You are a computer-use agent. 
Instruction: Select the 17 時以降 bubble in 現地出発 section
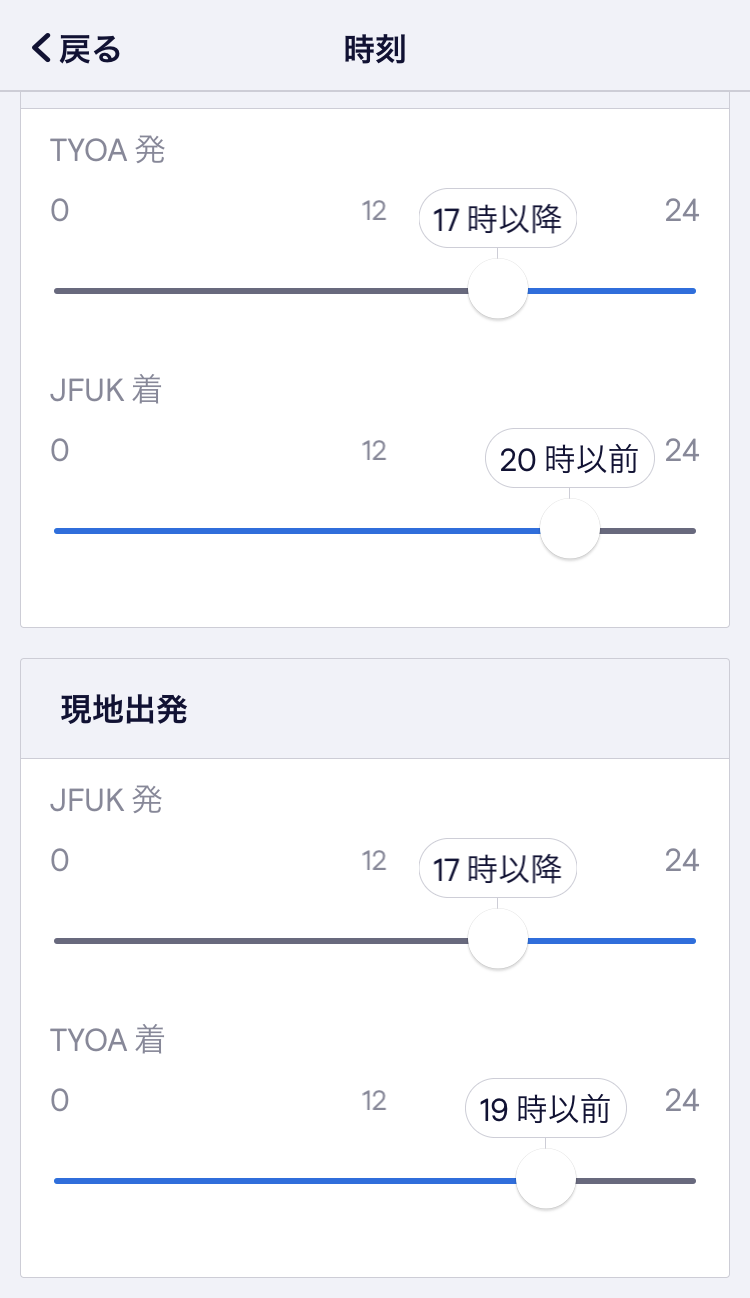tap(497, 868)
